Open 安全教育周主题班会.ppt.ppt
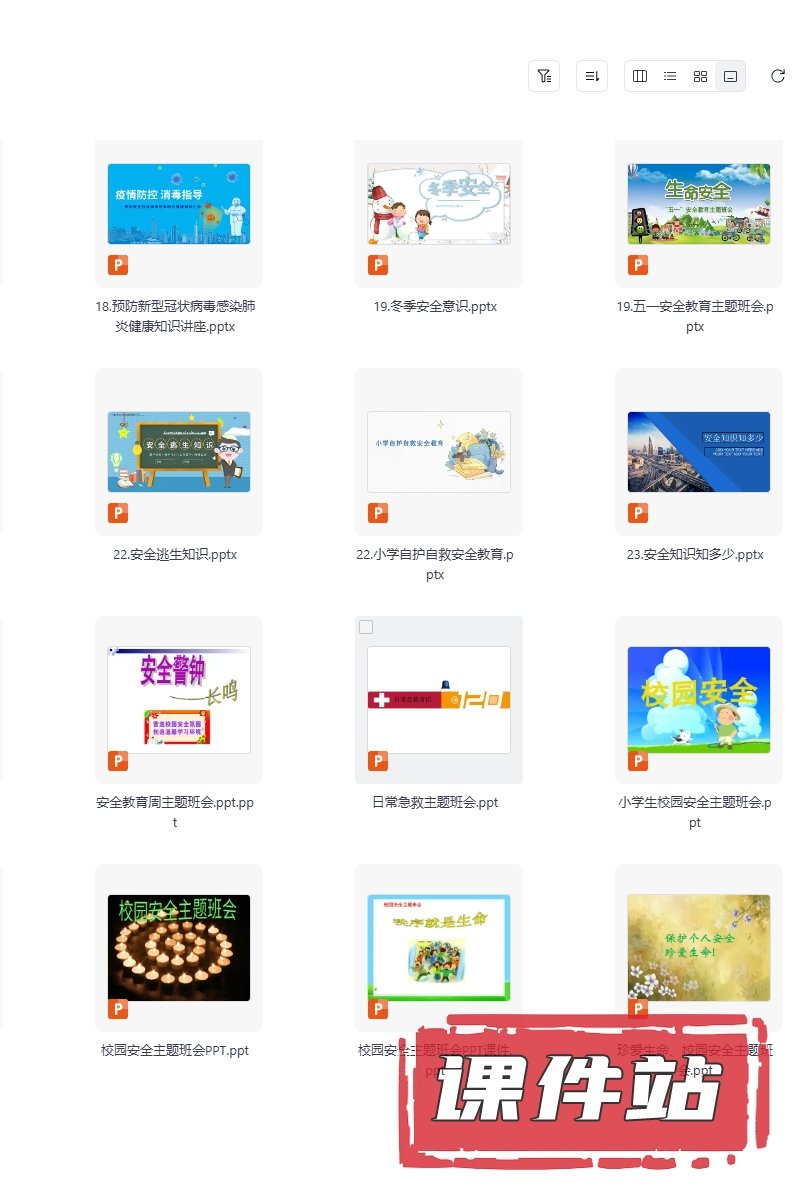 [179, 700]
